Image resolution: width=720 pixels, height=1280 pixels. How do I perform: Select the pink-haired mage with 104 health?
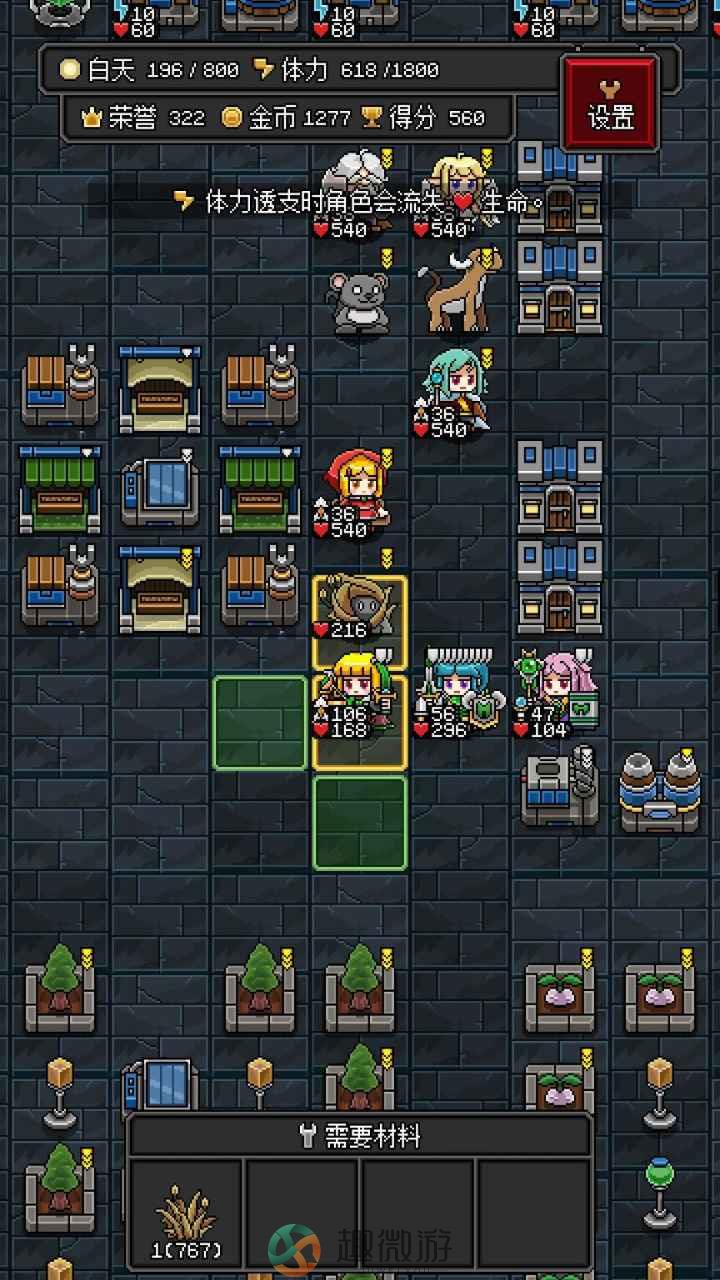coord(558,690)
